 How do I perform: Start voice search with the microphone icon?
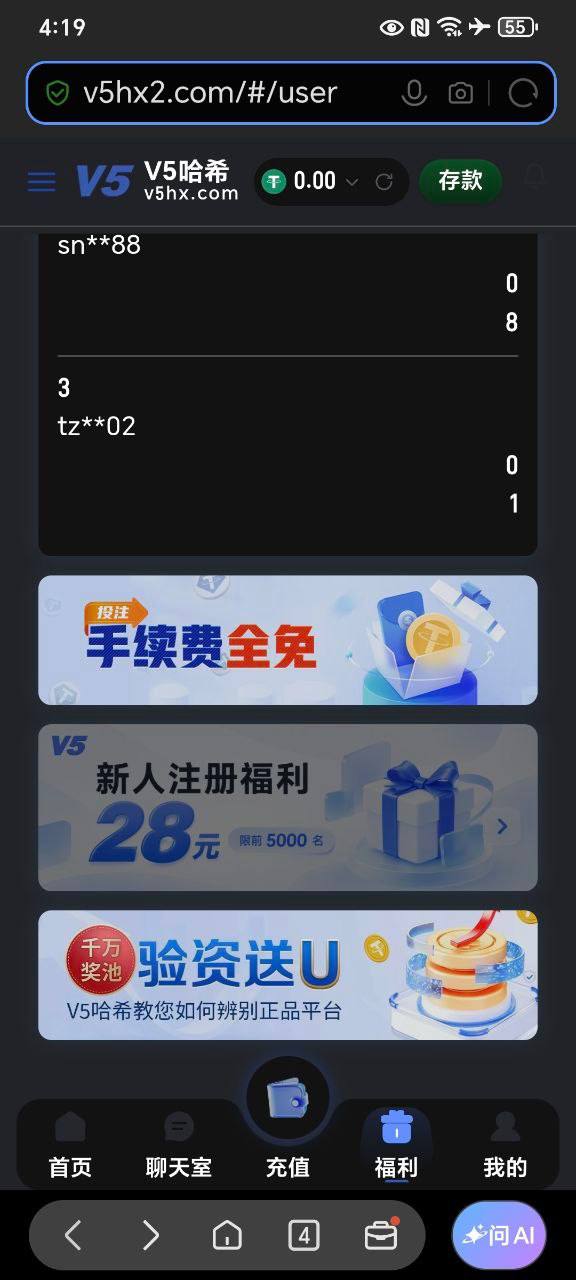[413, 93]
